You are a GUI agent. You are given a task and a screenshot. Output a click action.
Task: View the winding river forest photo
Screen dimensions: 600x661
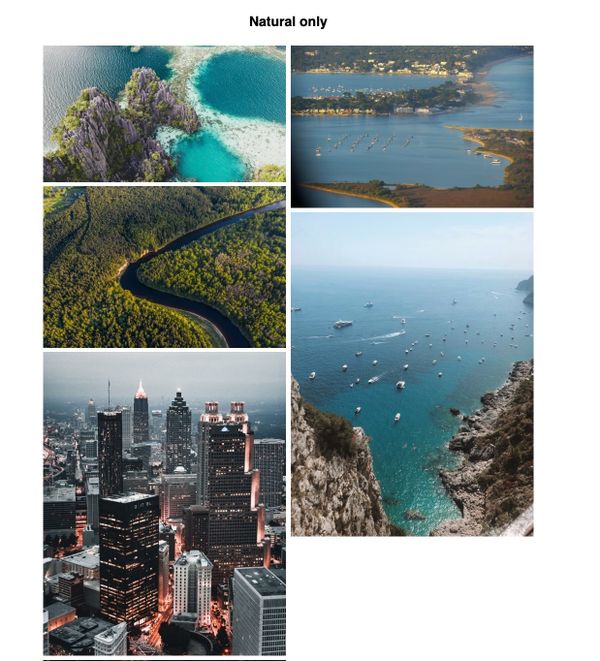pos(164,267)
